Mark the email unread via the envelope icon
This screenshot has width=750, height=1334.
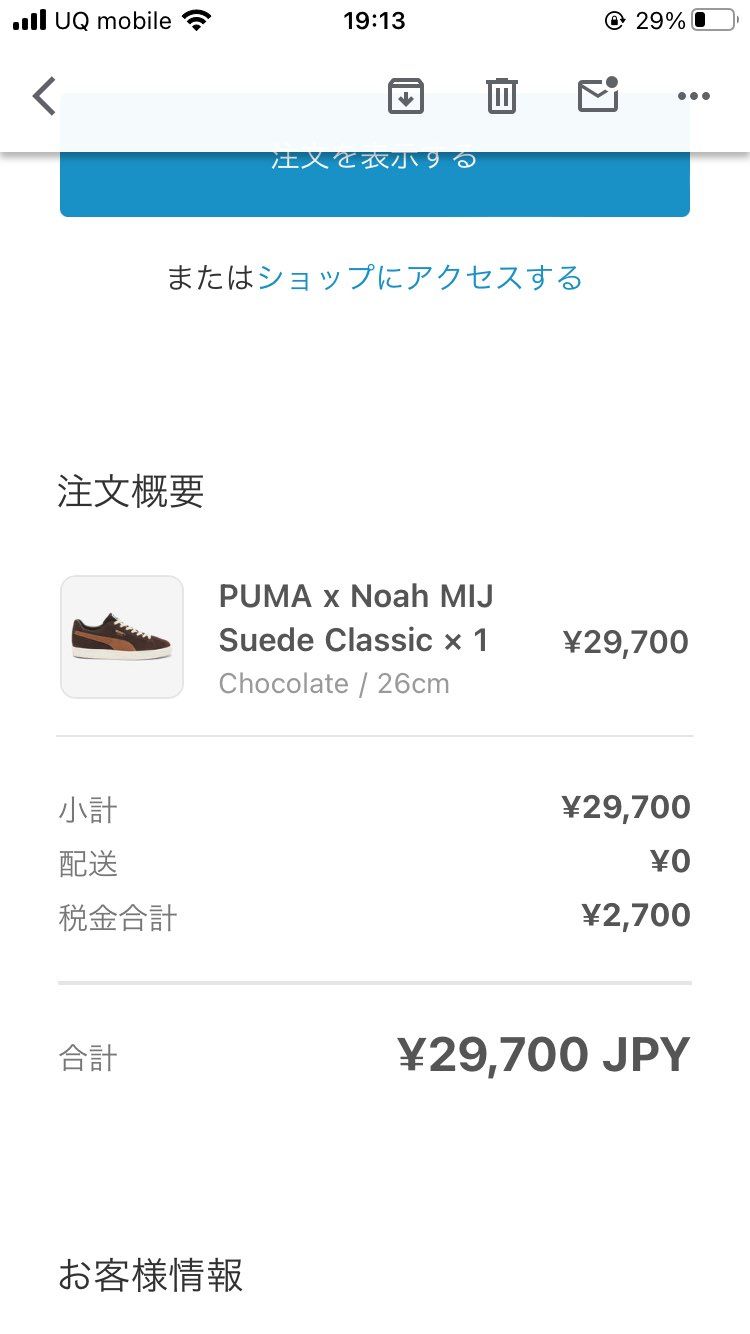(x=598, y=96)
